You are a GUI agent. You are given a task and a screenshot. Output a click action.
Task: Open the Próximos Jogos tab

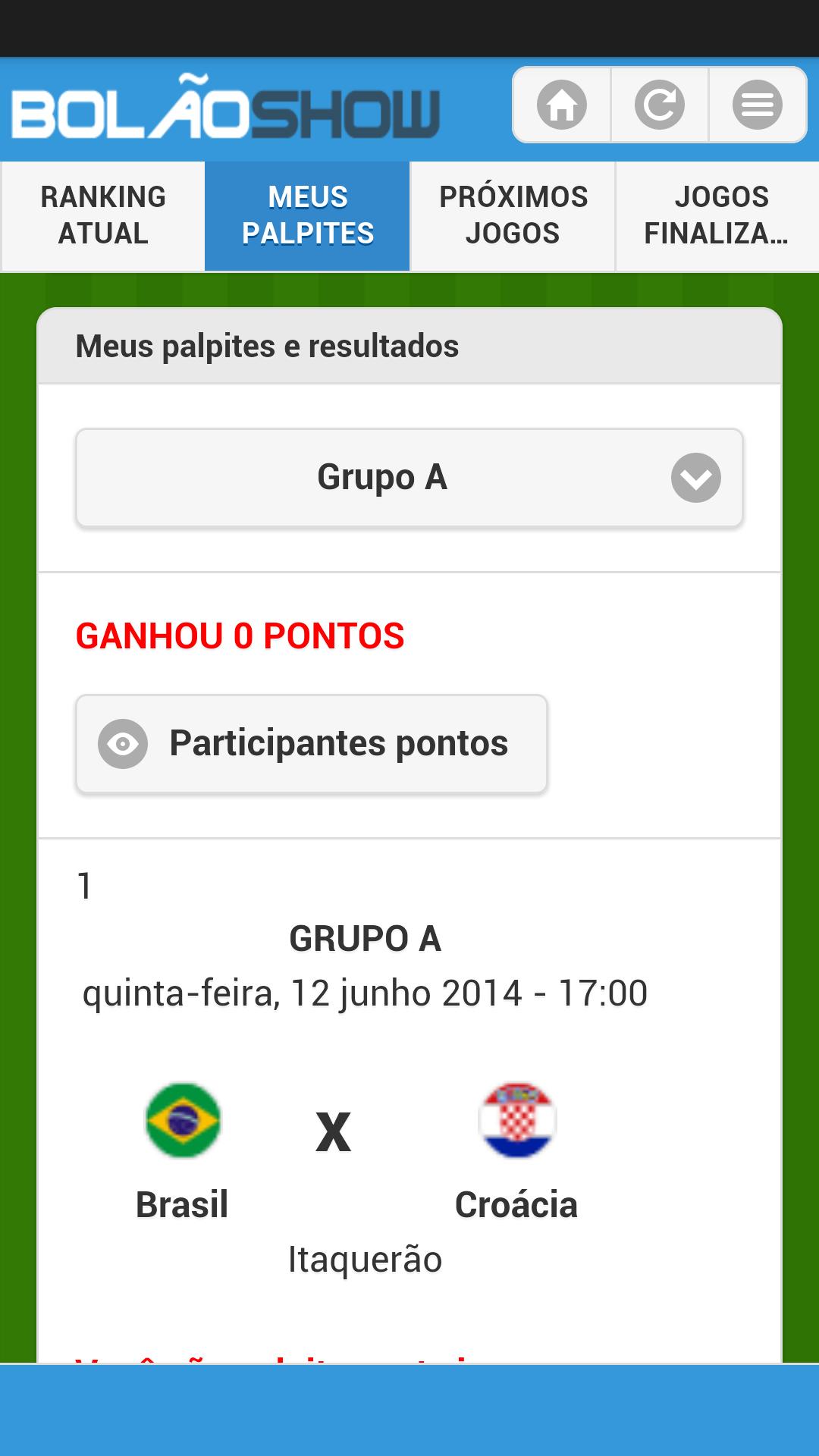[513, 215]
